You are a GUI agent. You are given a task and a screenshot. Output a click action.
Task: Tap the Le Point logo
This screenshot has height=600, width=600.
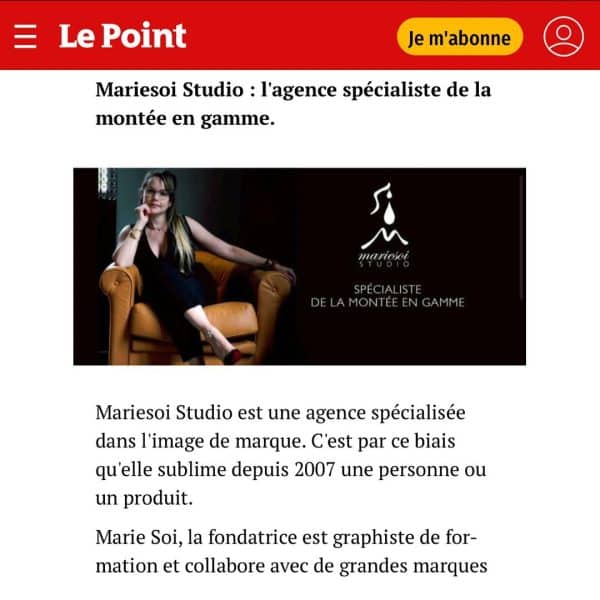[122, 36]
